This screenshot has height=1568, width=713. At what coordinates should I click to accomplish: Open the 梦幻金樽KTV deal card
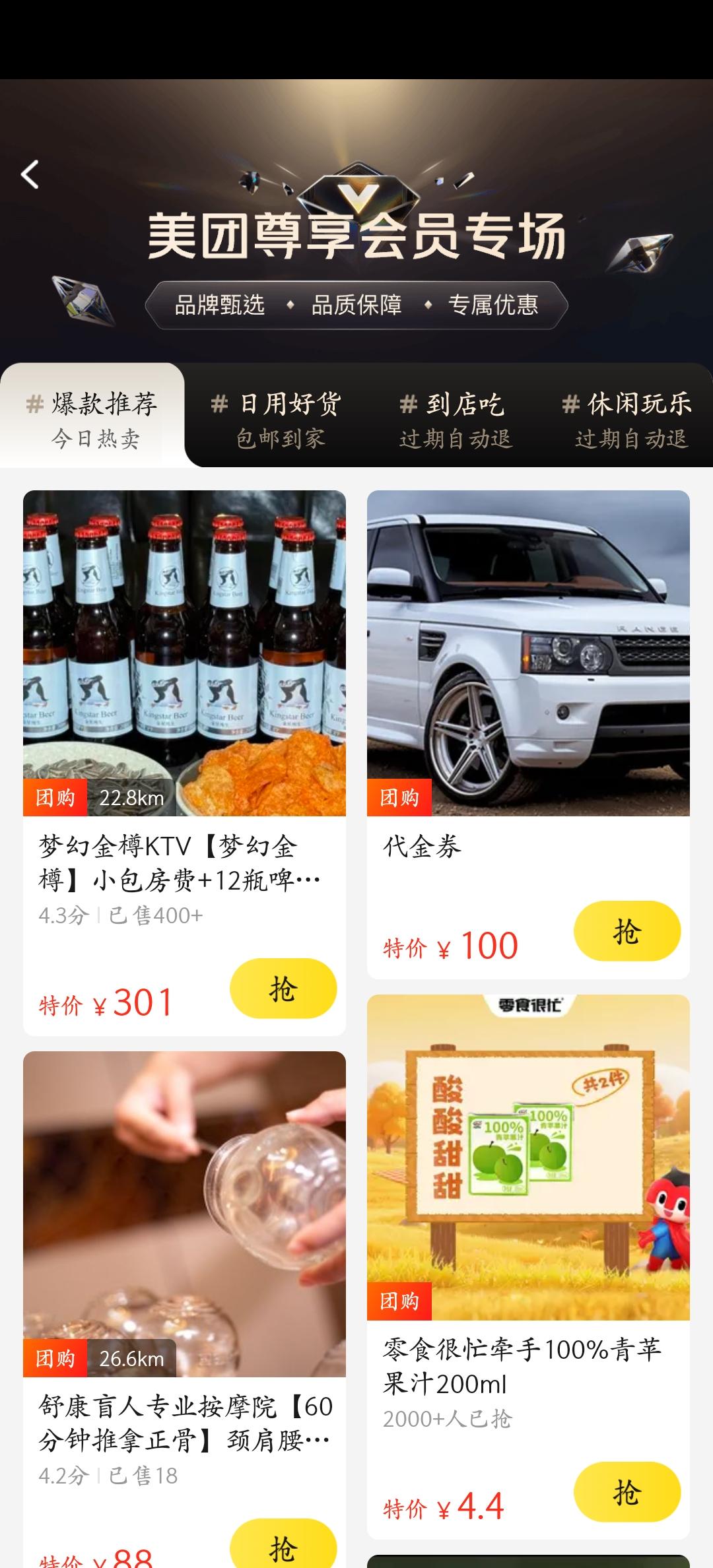[184, 660]
